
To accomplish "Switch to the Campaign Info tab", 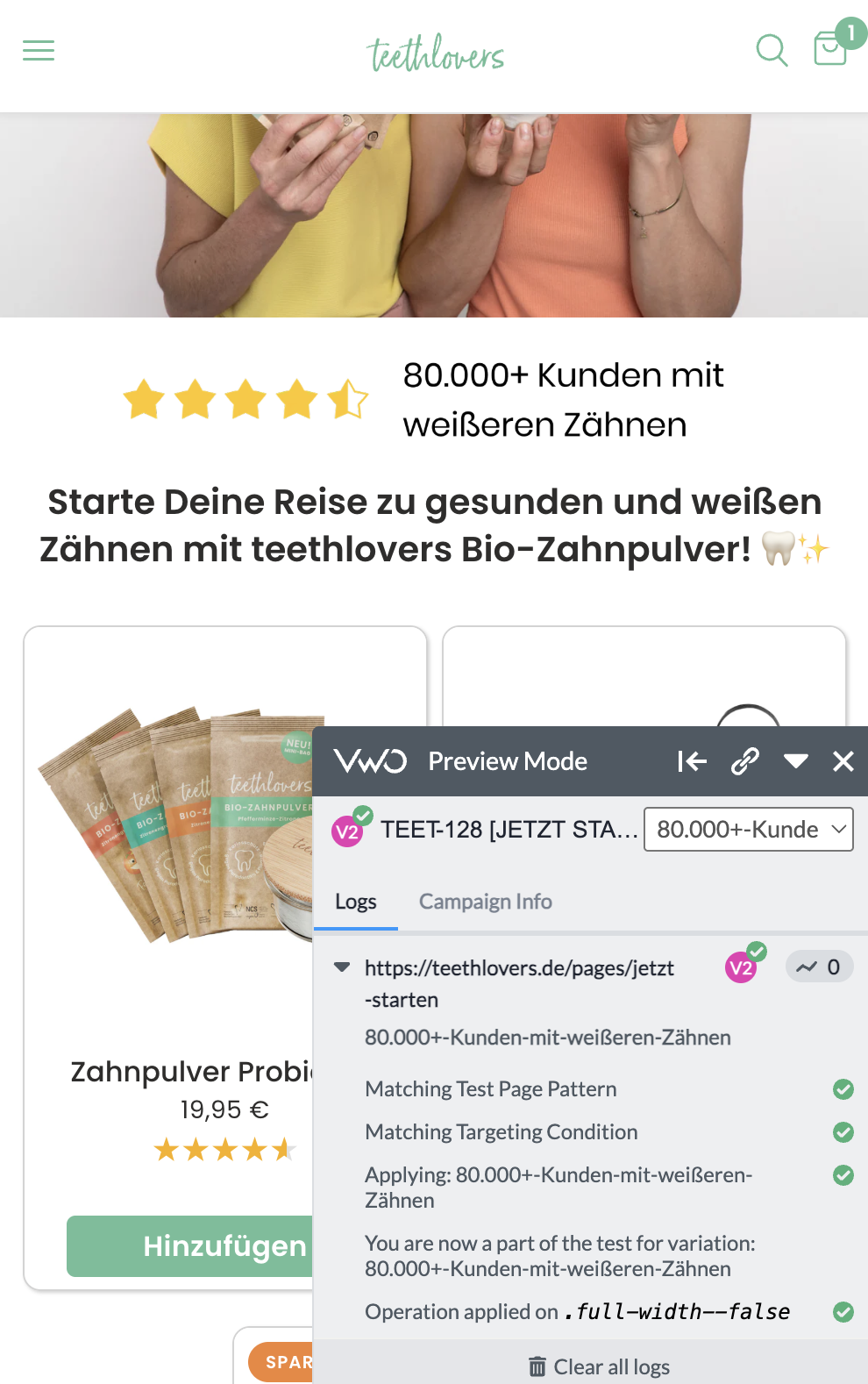I will point(485,902).
